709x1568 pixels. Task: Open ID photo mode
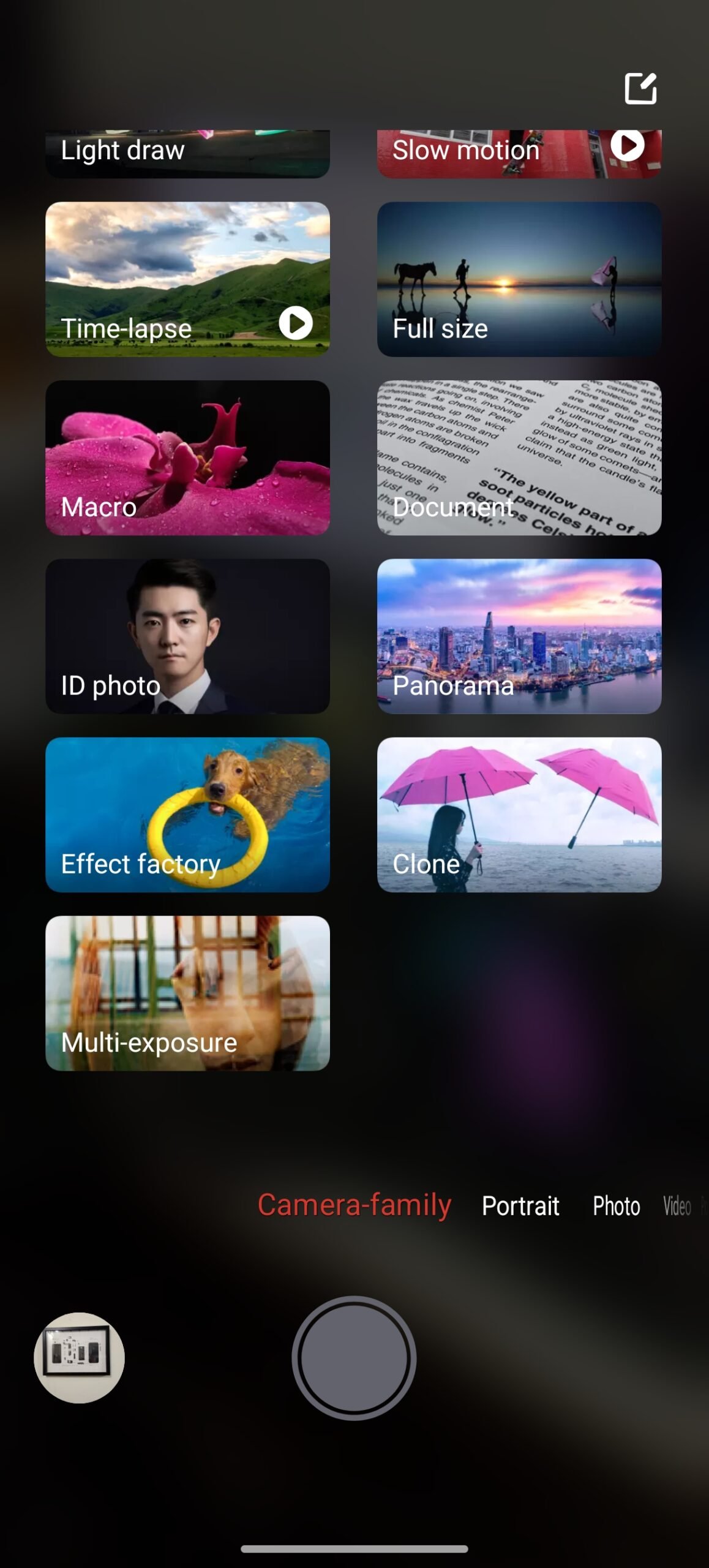coord(187,636)
